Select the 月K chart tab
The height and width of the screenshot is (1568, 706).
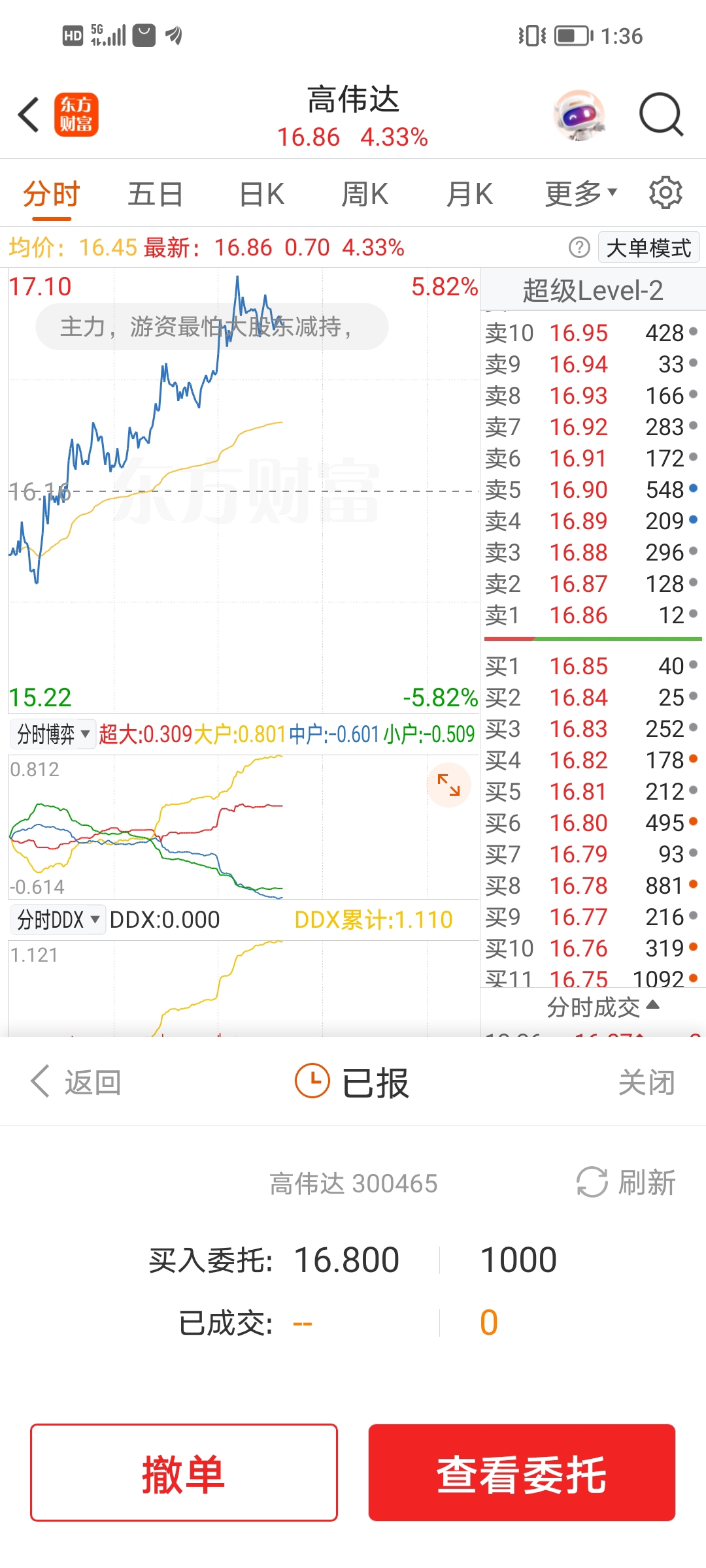click(469, 194)
